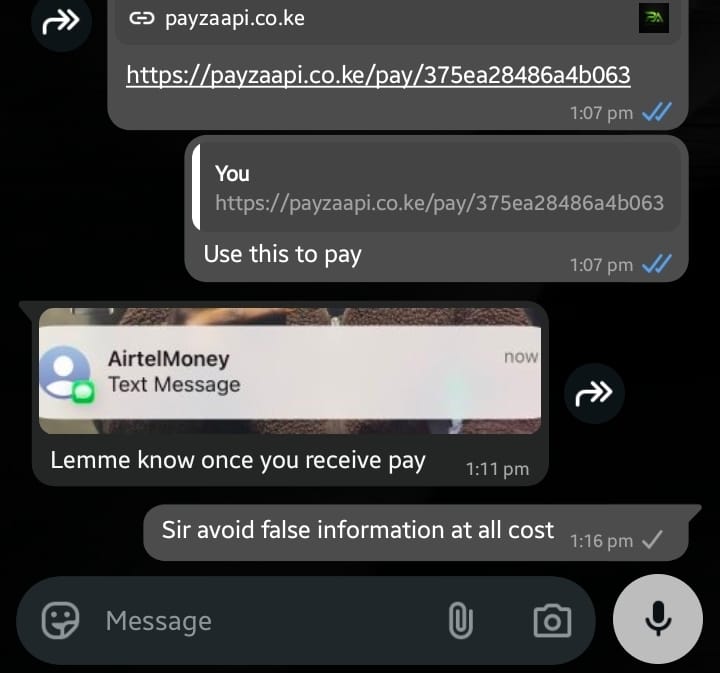Open the AirtelMoney screenshot image

[290, 371]
